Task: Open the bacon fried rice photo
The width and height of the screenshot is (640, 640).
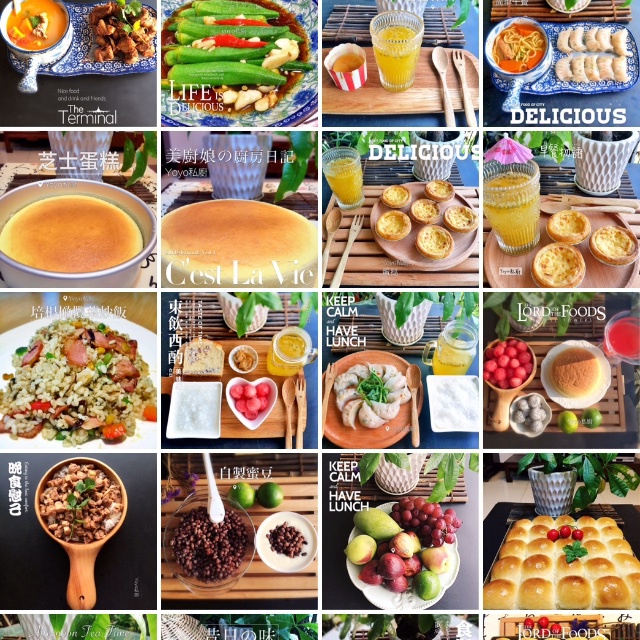Action: click(78, 369)
